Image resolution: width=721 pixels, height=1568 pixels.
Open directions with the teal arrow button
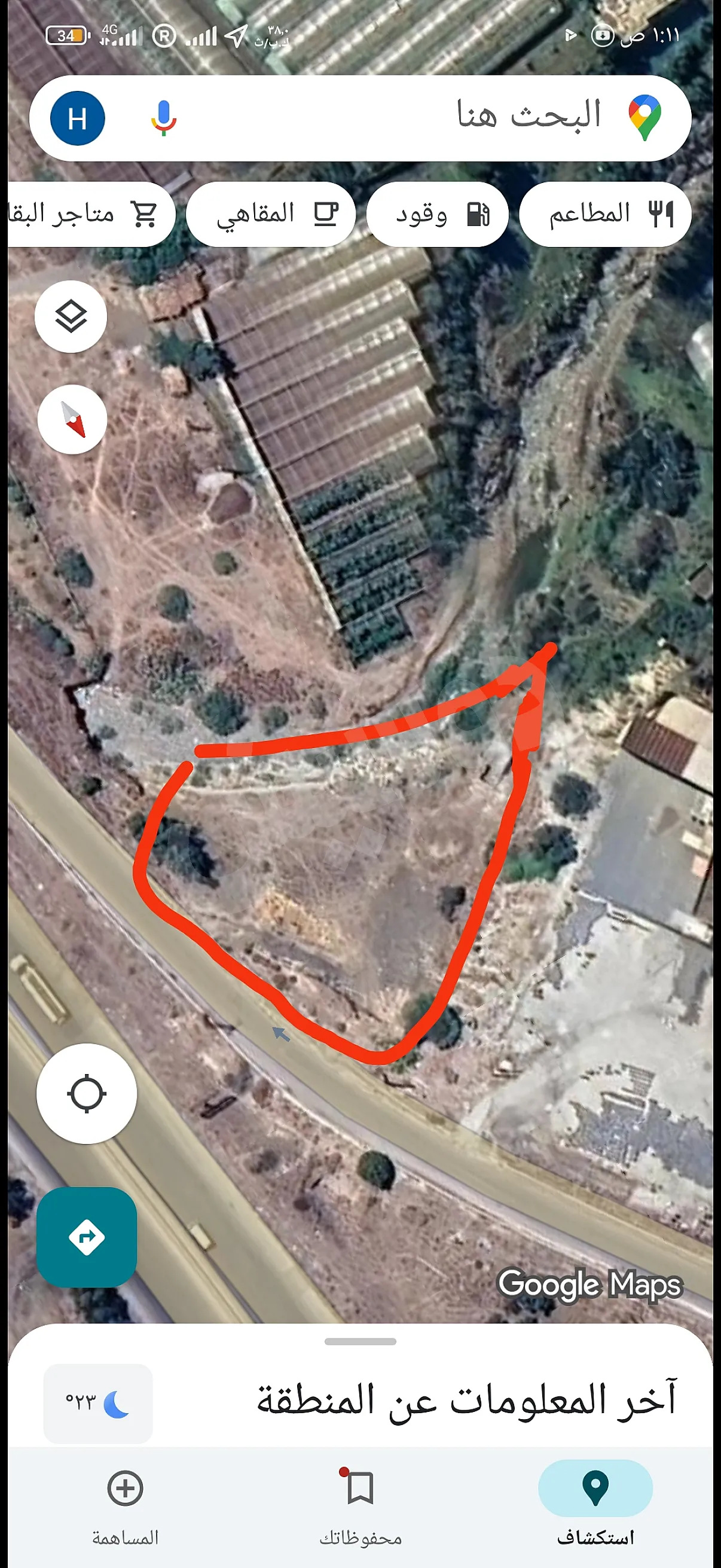click(87, 1237)
